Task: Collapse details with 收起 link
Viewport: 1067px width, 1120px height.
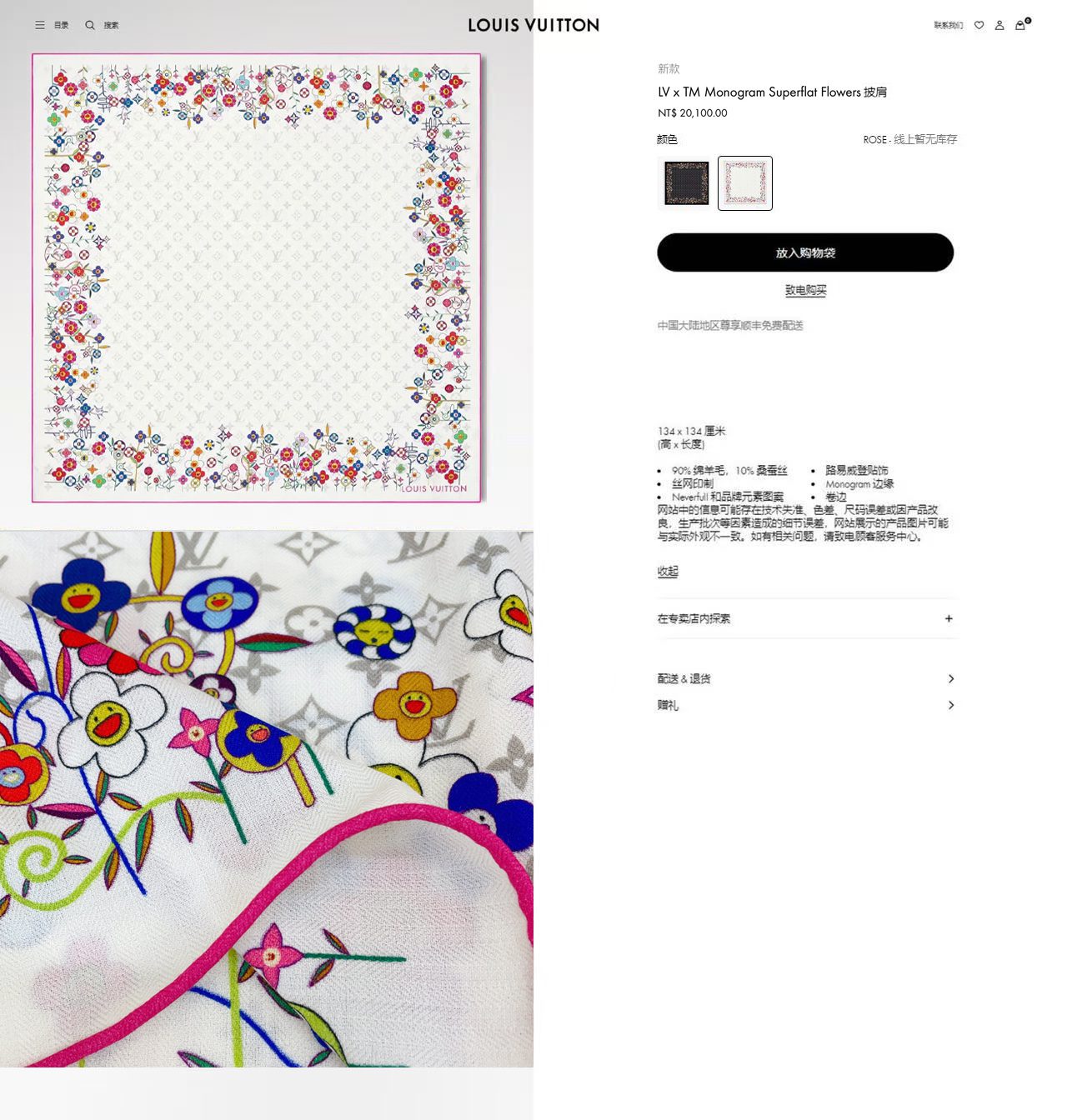Action: pyautogui.click(x=668, y=571)
